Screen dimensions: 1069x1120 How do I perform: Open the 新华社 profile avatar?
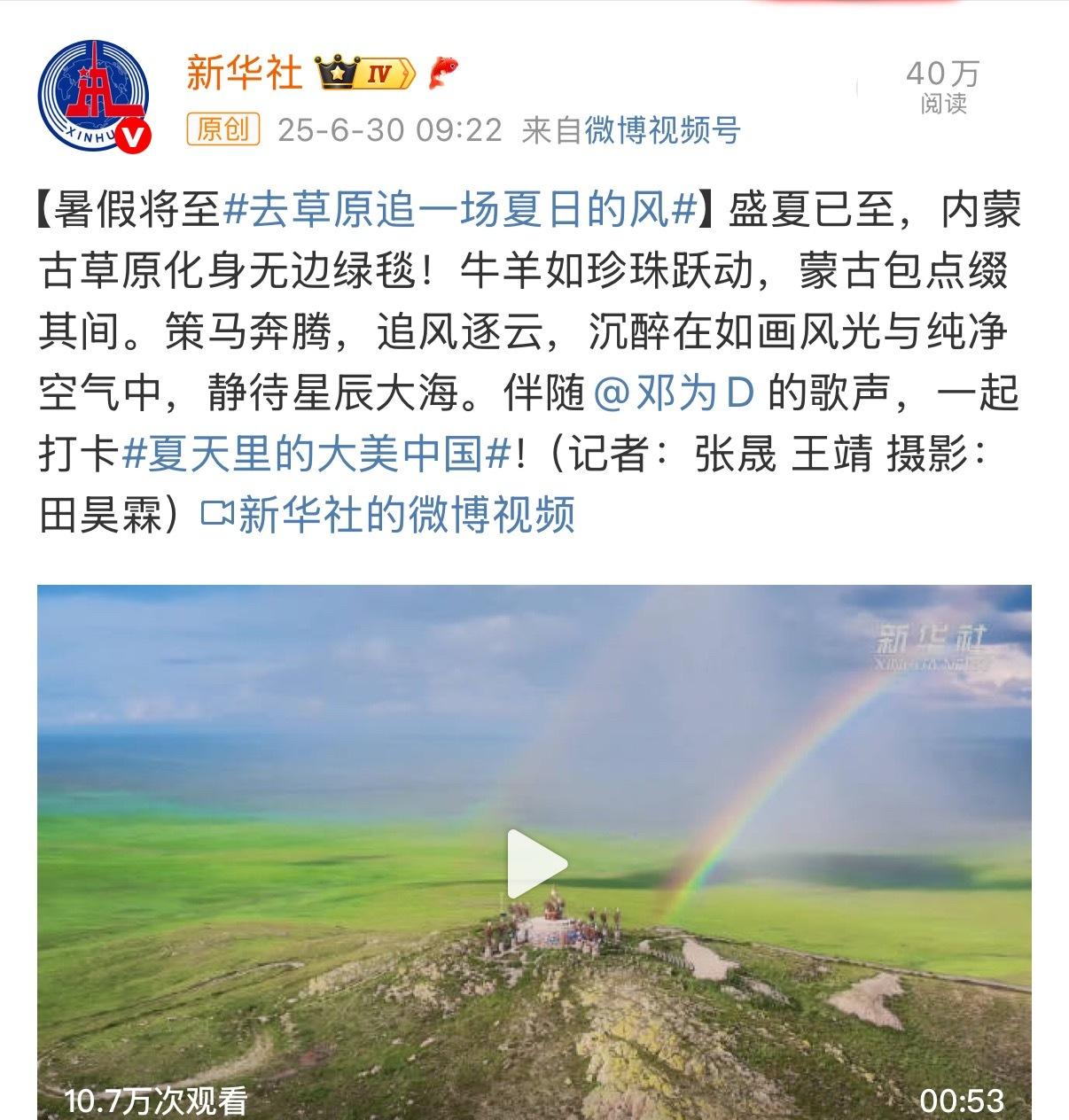pos(93,97)
